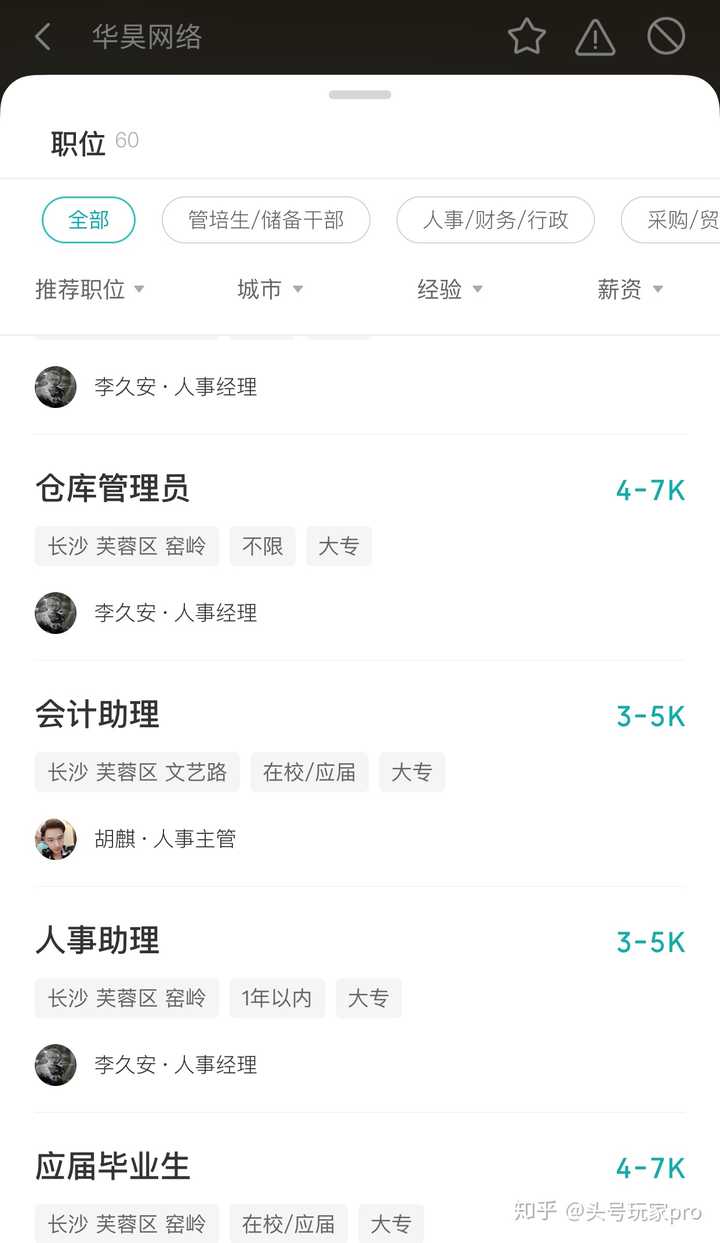View the 会计助理 position
Screen dimensions: 720x1243
coord(98,715)
